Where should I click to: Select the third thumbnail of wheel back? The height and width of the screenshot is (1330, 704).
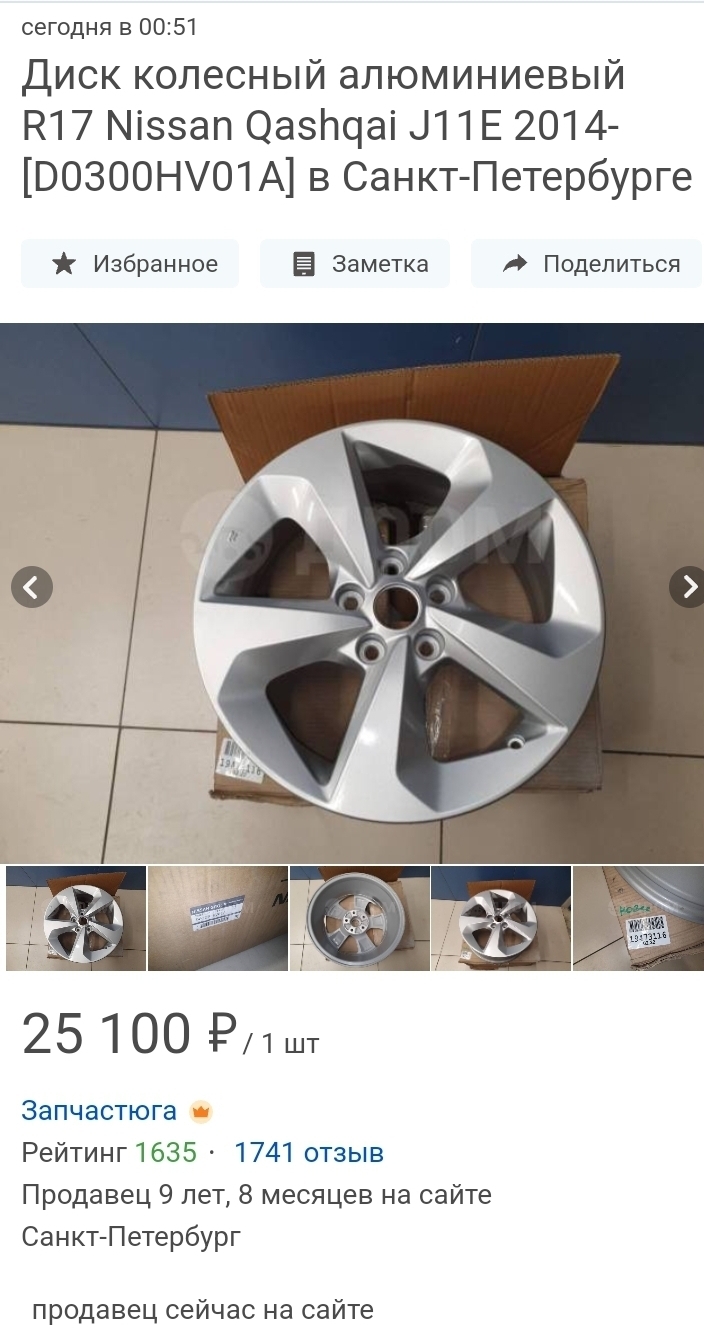[360, 918]
